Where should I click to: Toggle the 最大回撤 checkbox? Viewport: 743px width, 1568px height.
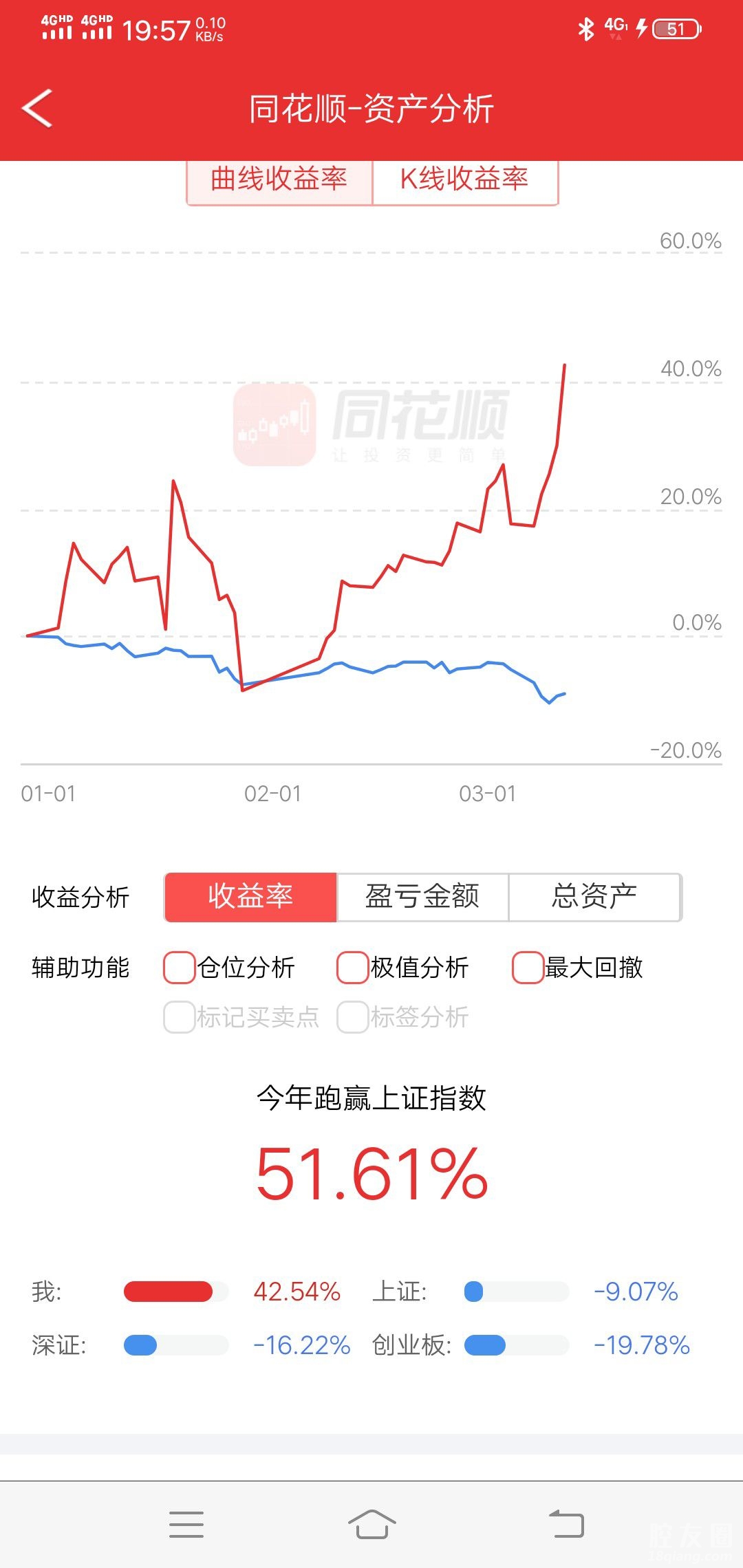528,968
